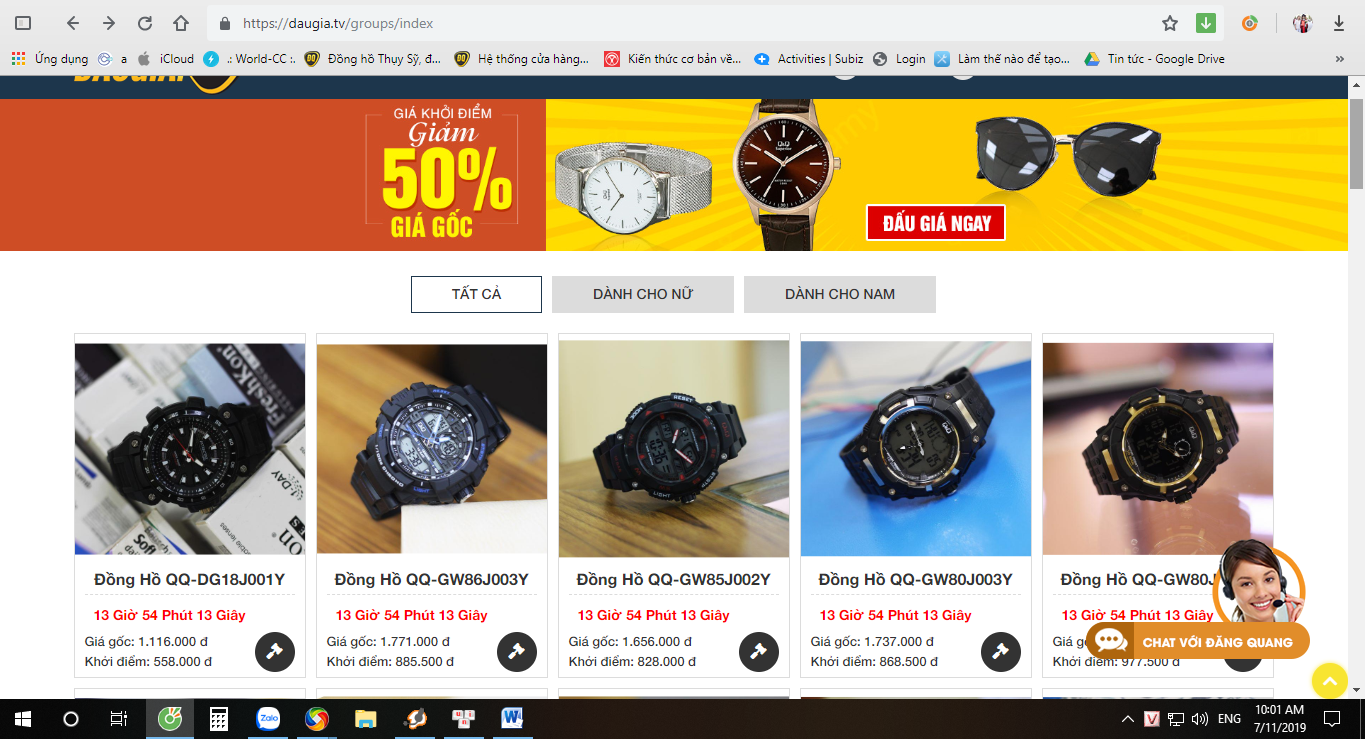Switch to DÀNH CHO NAM tab

coord(839,294)
